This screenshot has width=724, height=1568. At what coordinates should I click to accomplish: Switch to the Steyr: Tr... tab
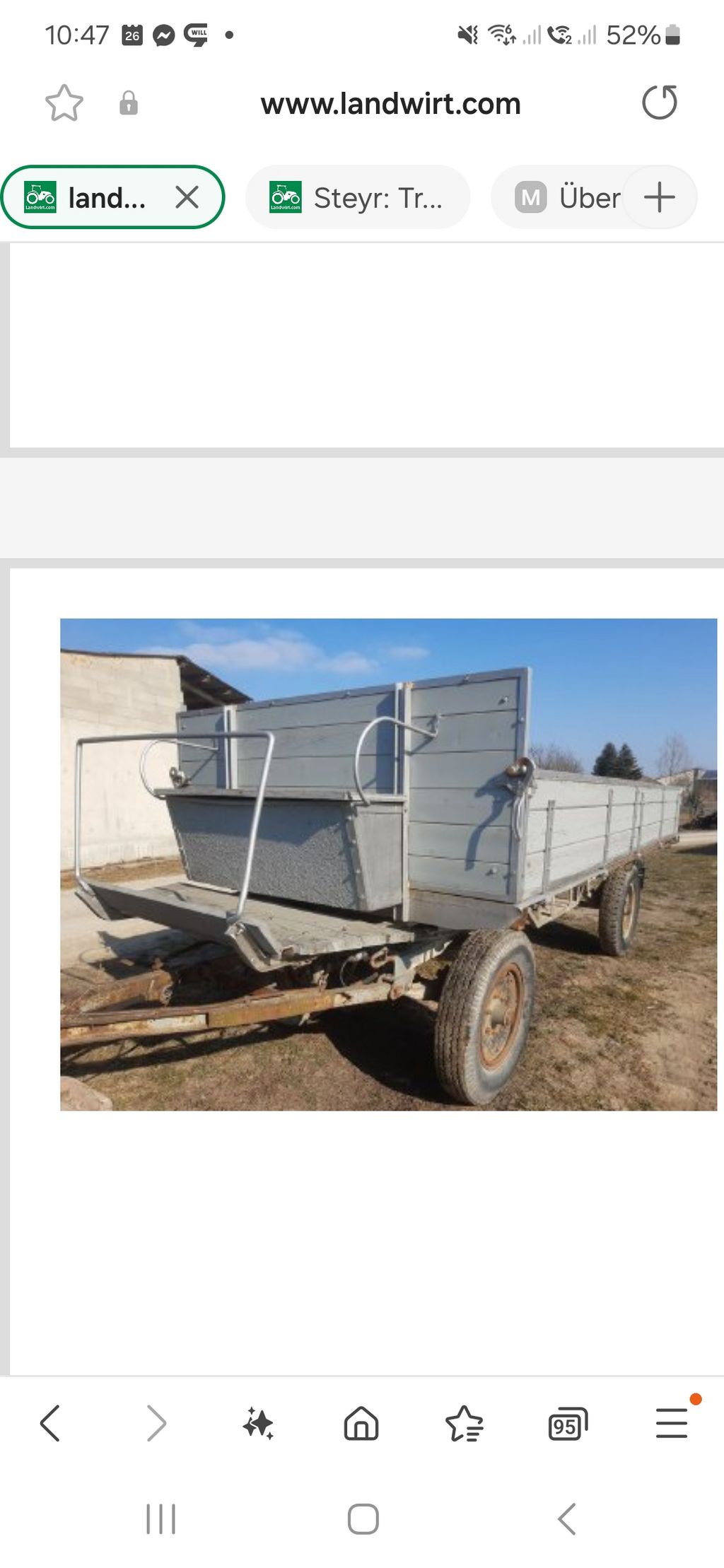[358, 197]
